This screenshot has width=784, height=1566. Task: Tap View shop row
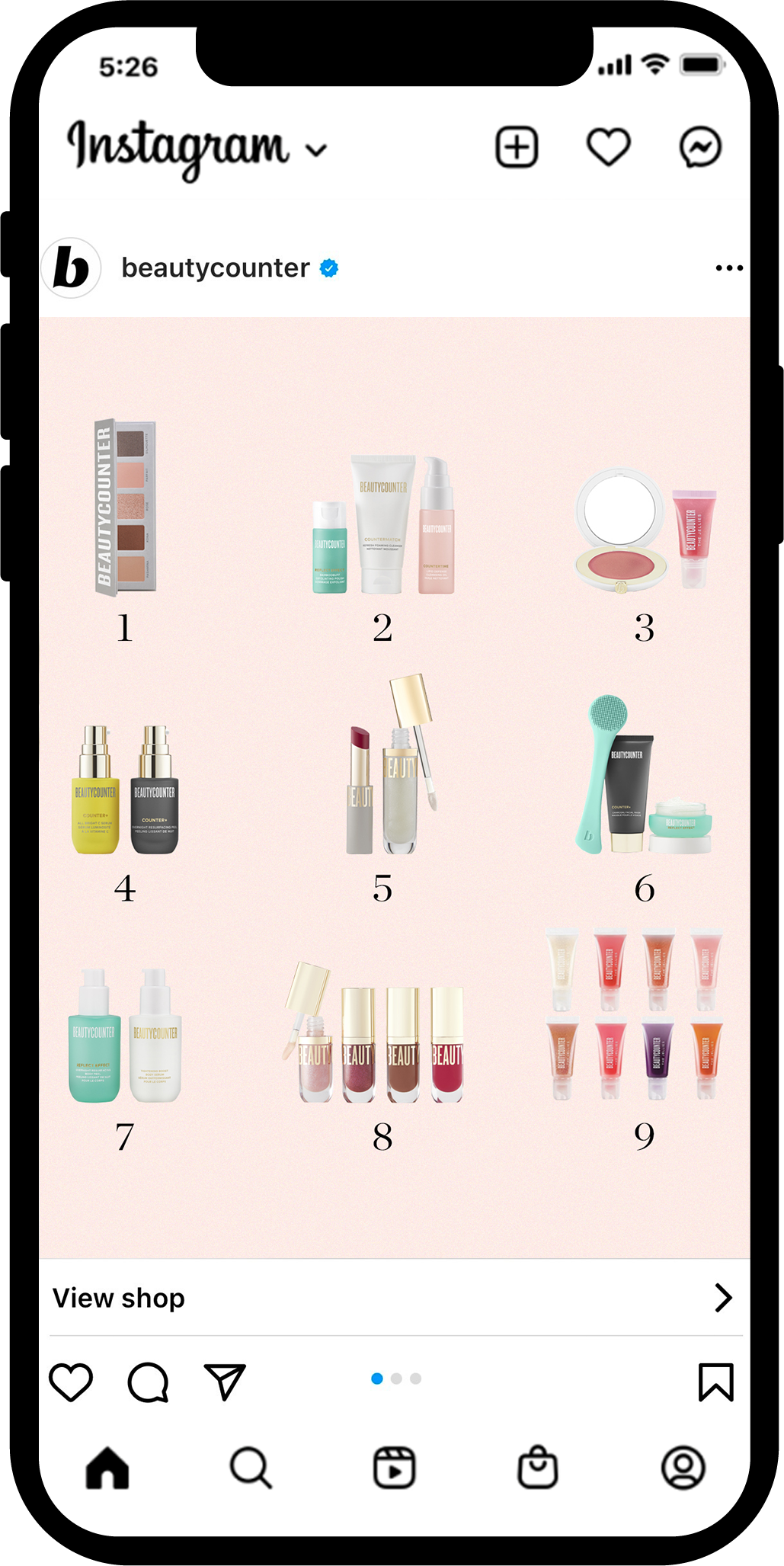click(x=394, y=1298)
